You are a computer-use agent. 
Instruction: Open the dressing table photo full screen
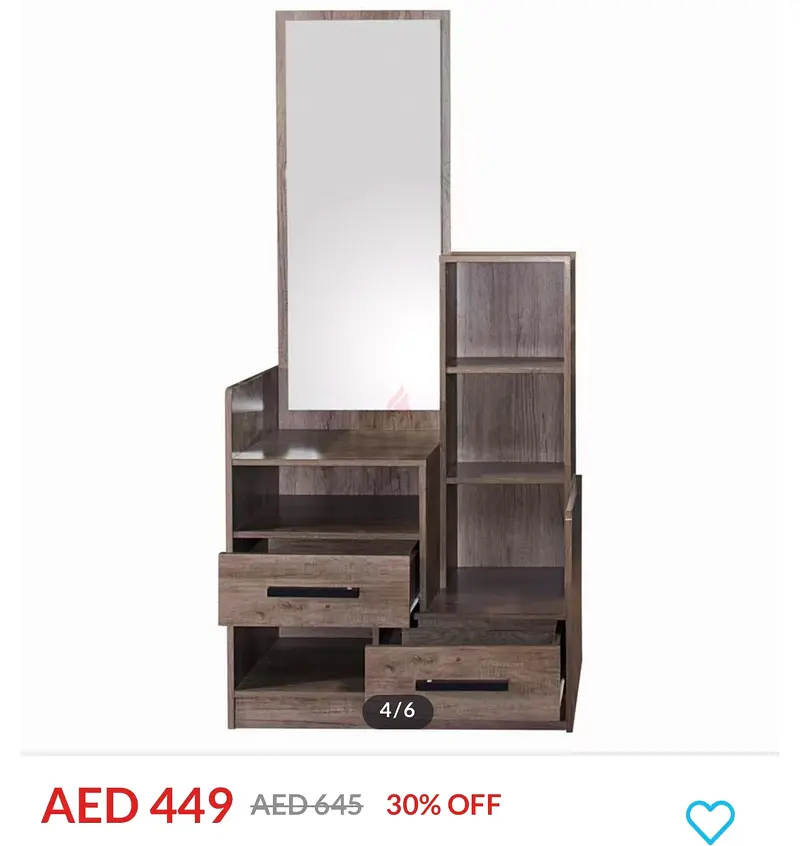pyautogui.click(x=400, y=370)
